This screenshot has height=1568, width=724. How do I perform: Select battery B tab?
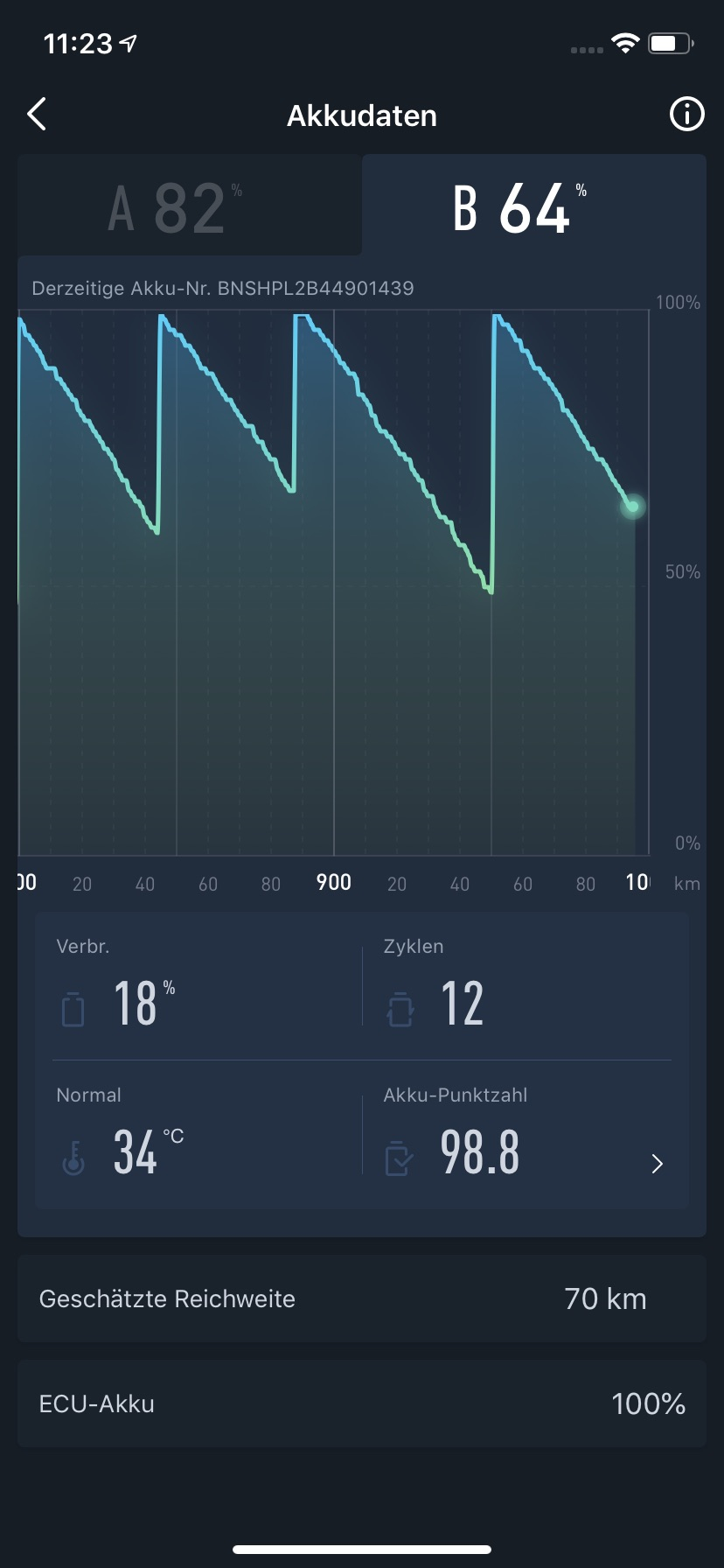click(x=533, y=206)
